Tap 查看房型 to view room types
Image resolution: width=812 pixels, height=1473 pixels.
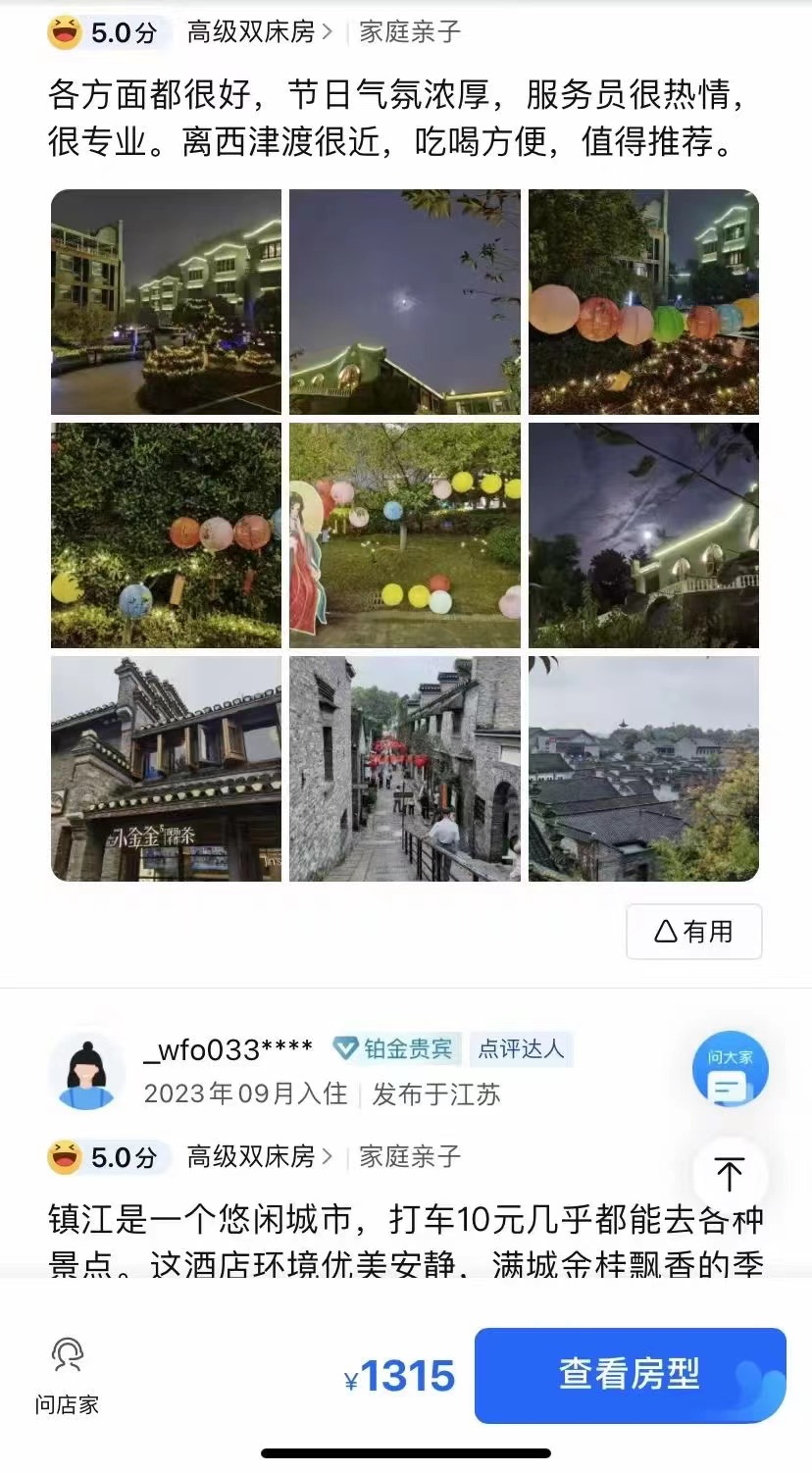[x=630, y=1375]
